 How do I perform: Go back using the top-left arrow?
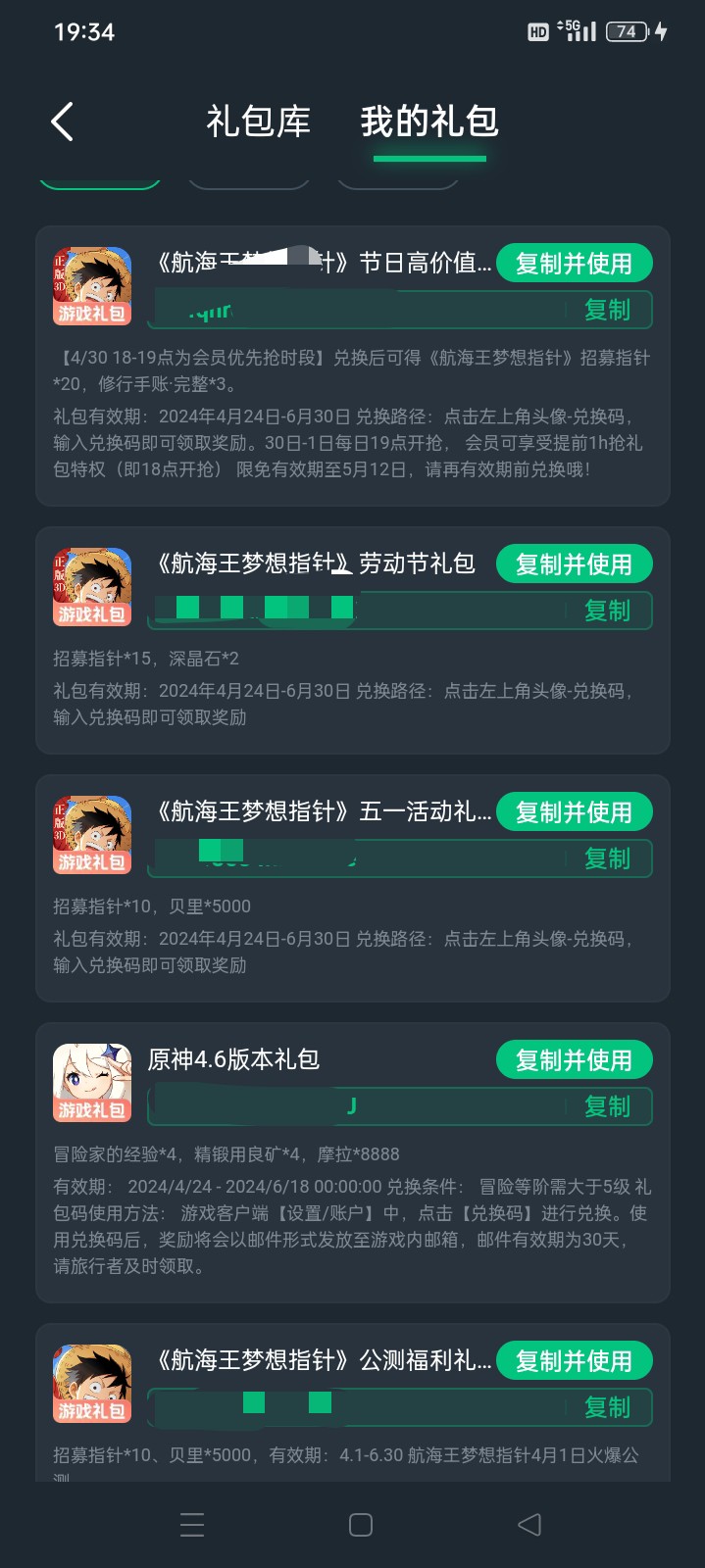62,122
